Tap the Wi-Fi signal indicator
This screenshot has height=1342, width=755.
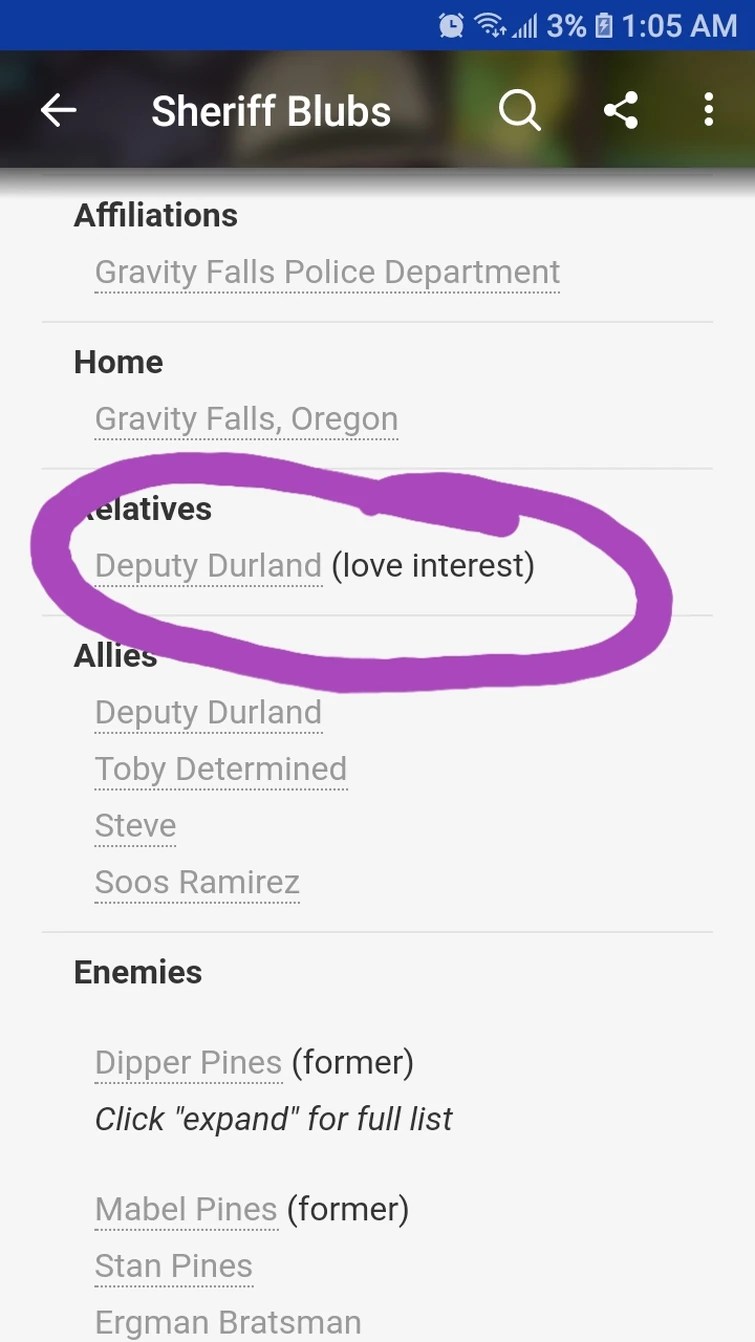coord(492,25)
